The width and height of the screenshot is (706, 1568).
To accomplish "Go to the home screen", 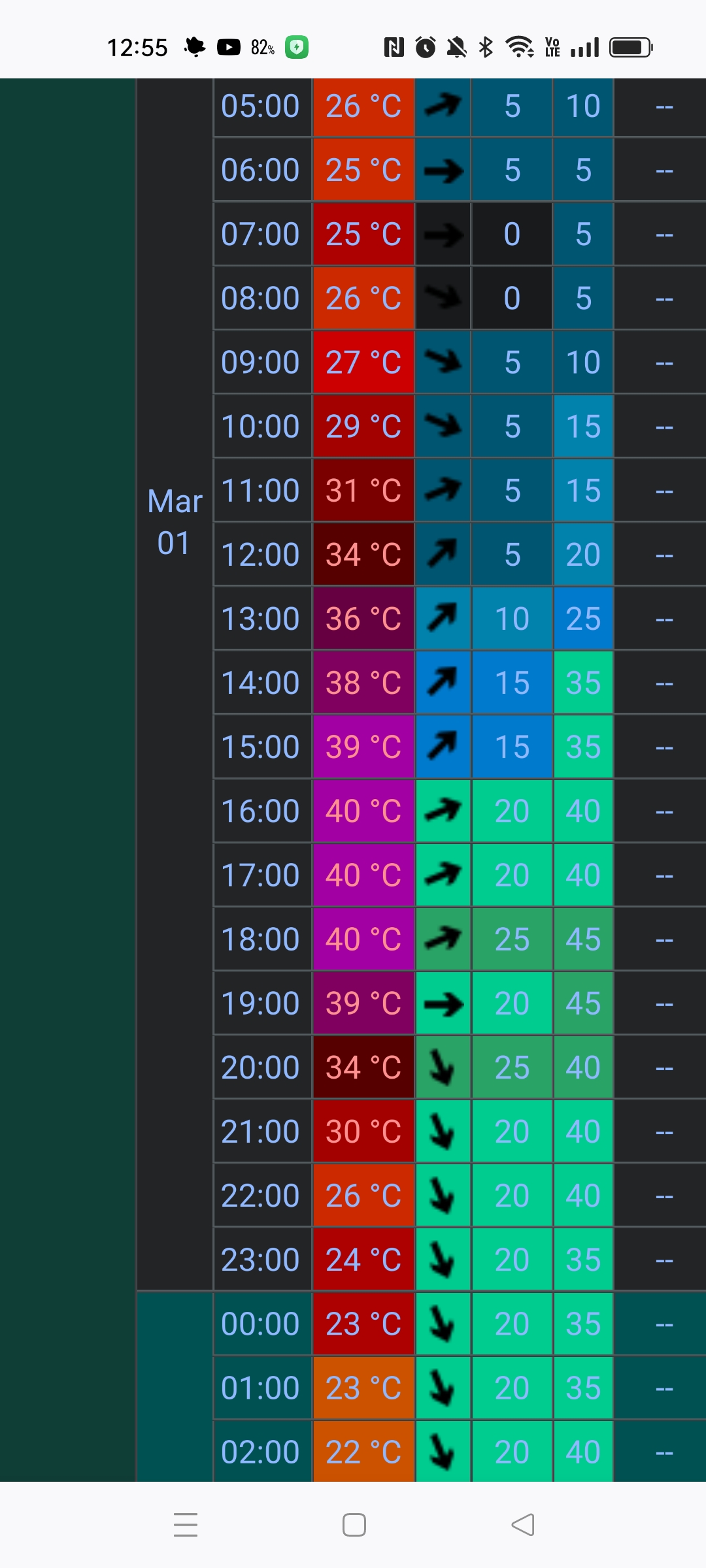I will pos(354,1525).
